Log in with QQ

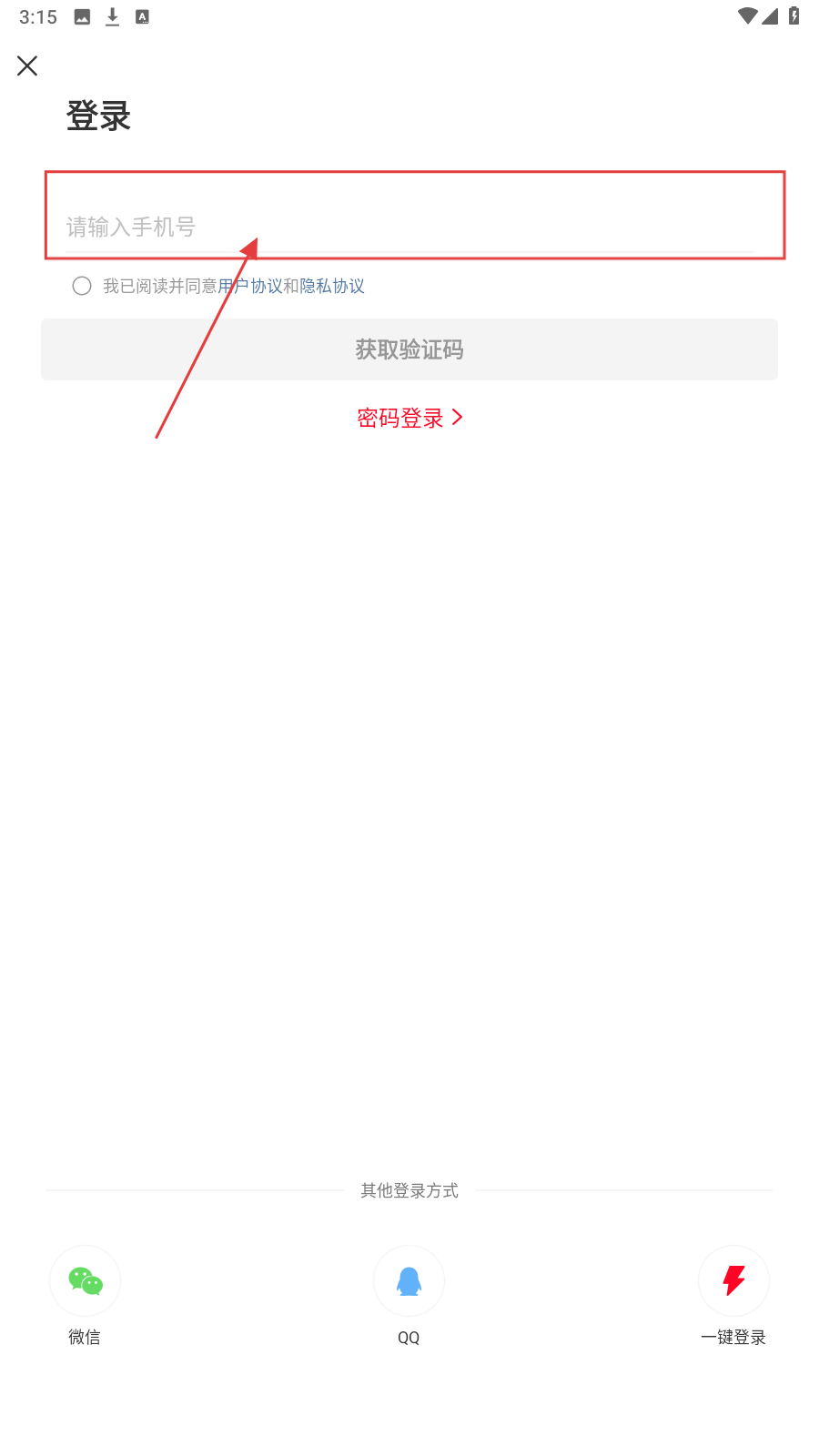pos(409,1281)
